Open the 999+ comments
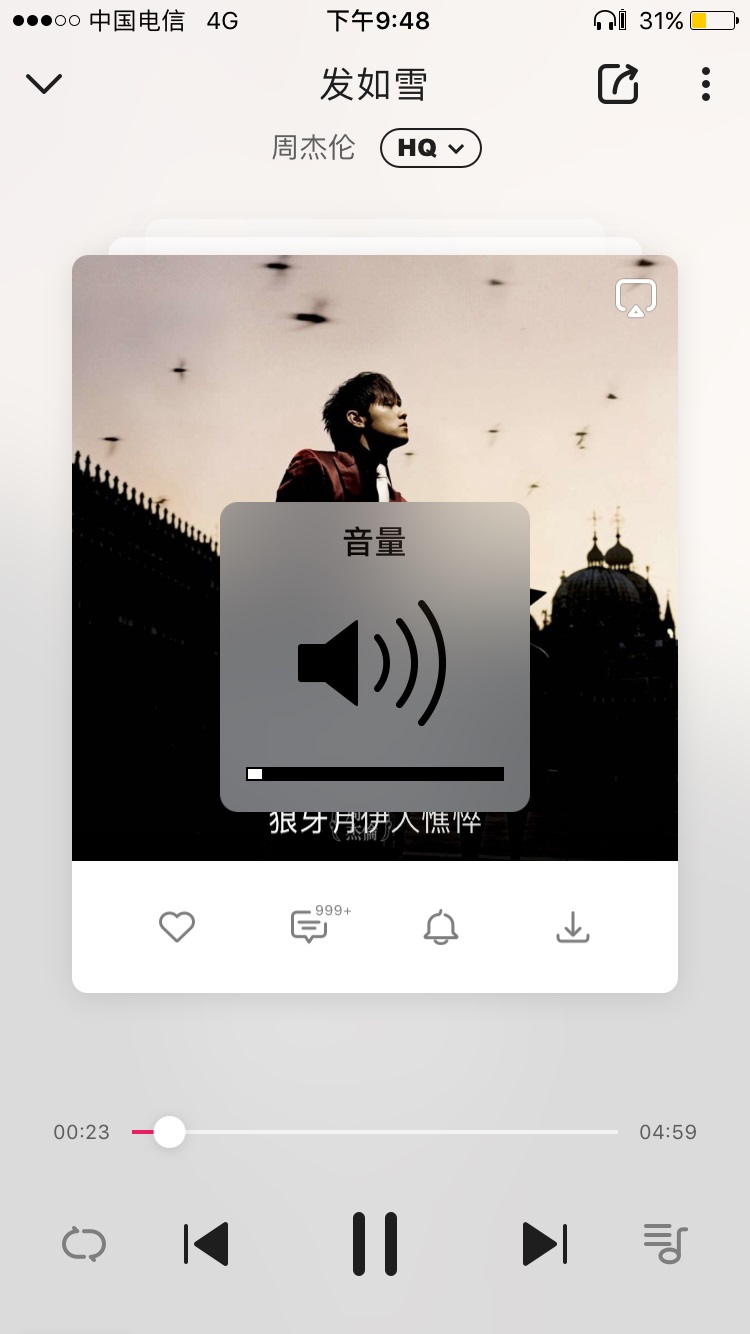Image resolution: width=750 pixels, height=1334 pixels. 309,927
